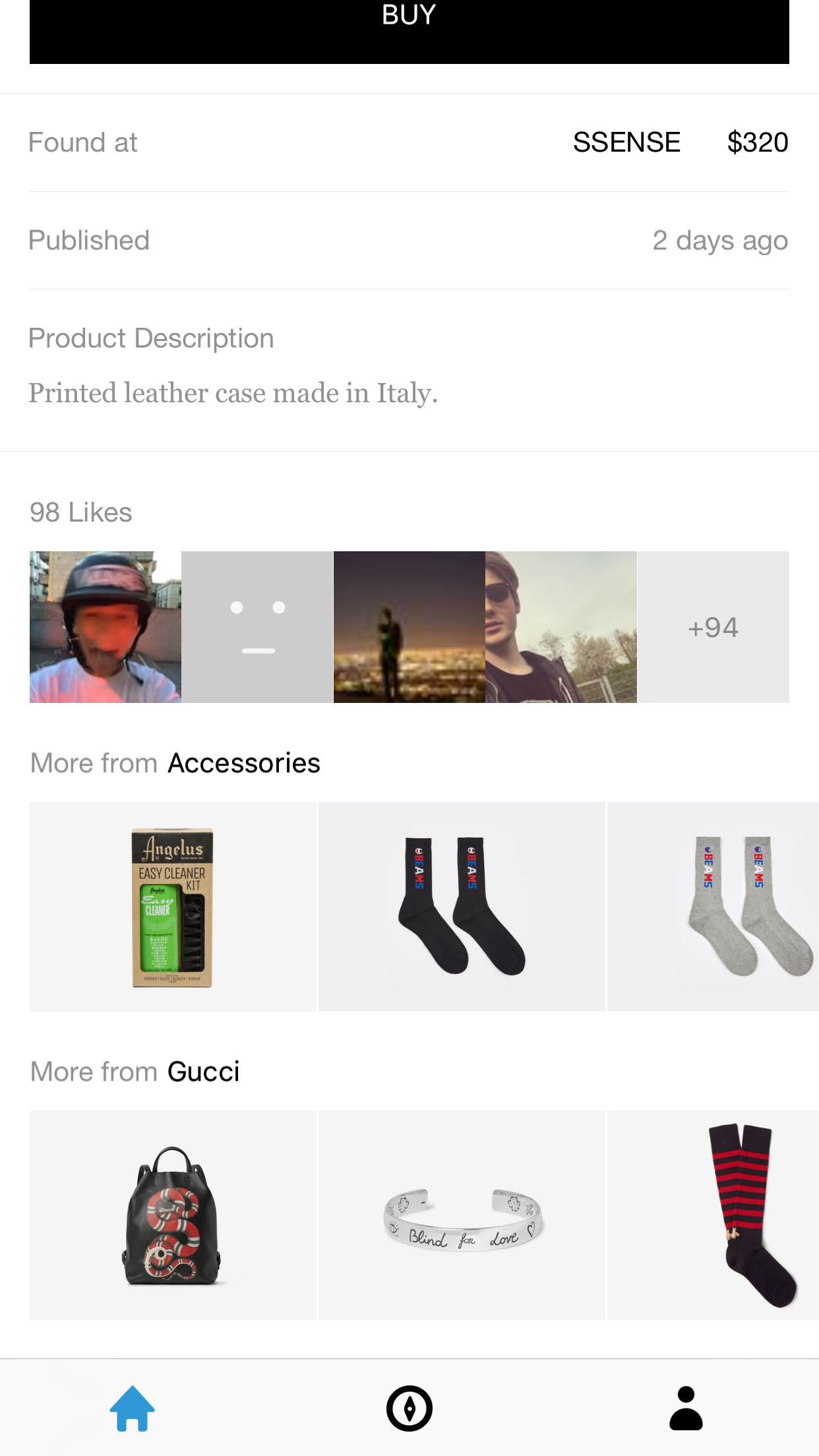The image size is (819, 1456).
Task: Open the Accessories category link
Action: 244,763
